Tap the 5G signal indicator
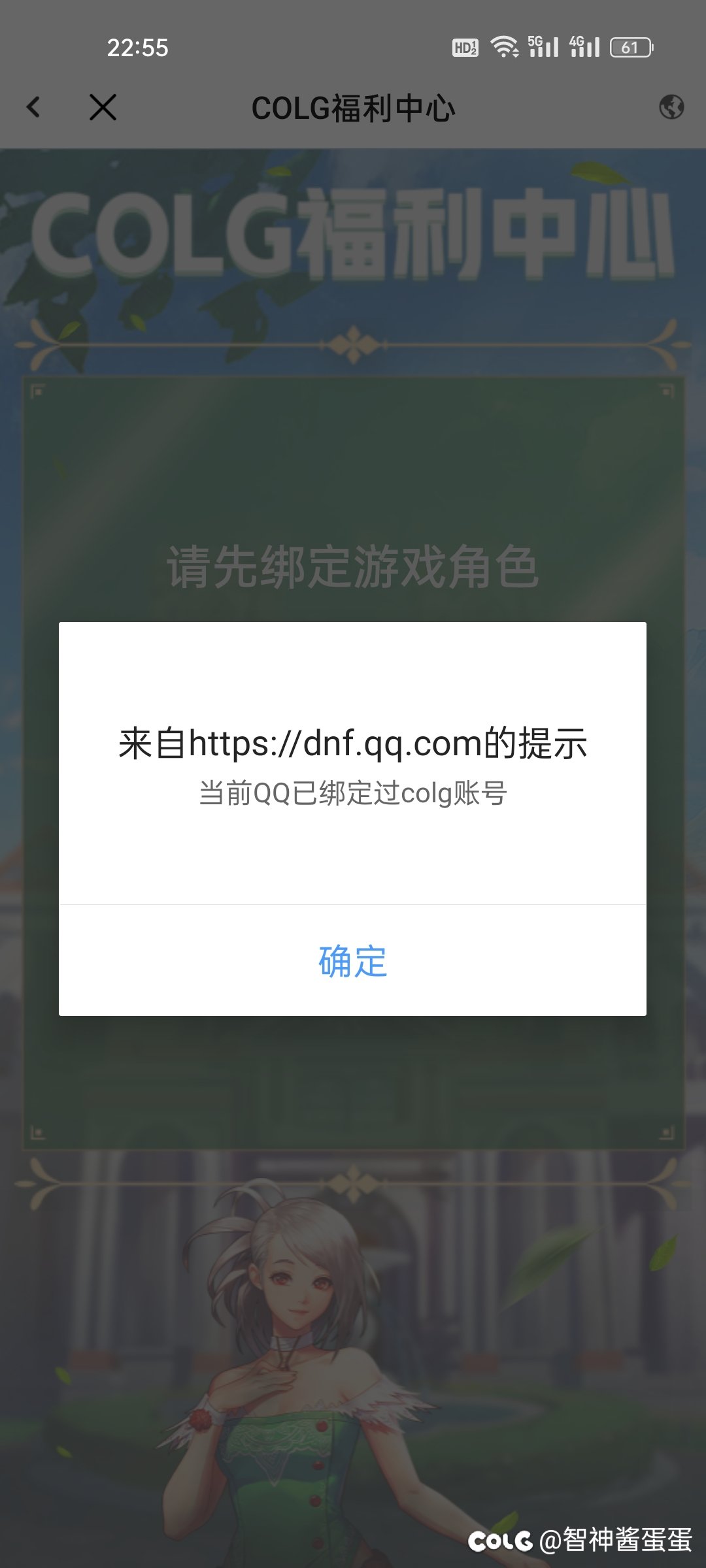The width and height of the screenshot is (706, 1568). point(543,46)
